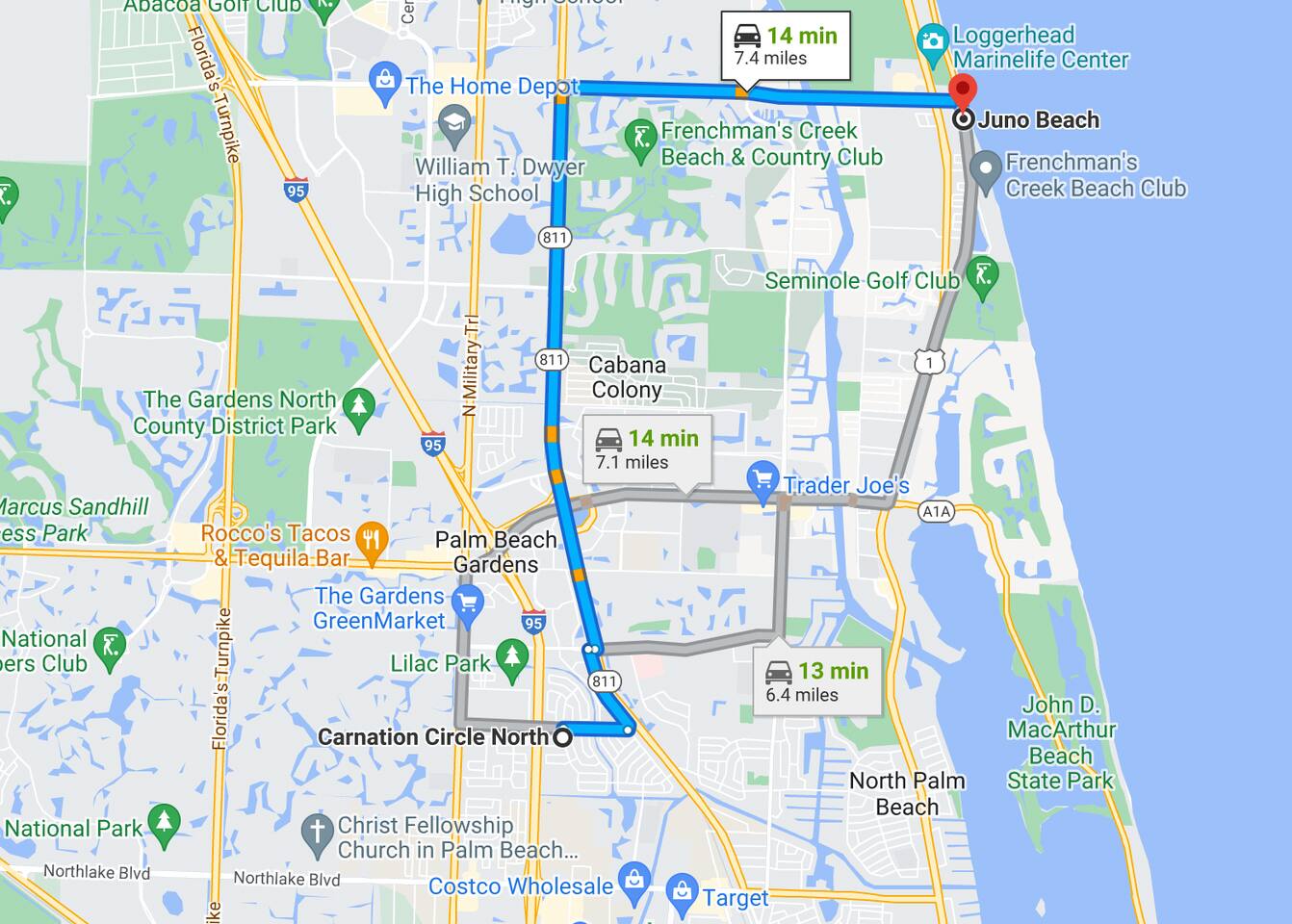The image size is (1292, 924).
Task: Open The Gardens North County District Park marker
Action: [359, 404]
